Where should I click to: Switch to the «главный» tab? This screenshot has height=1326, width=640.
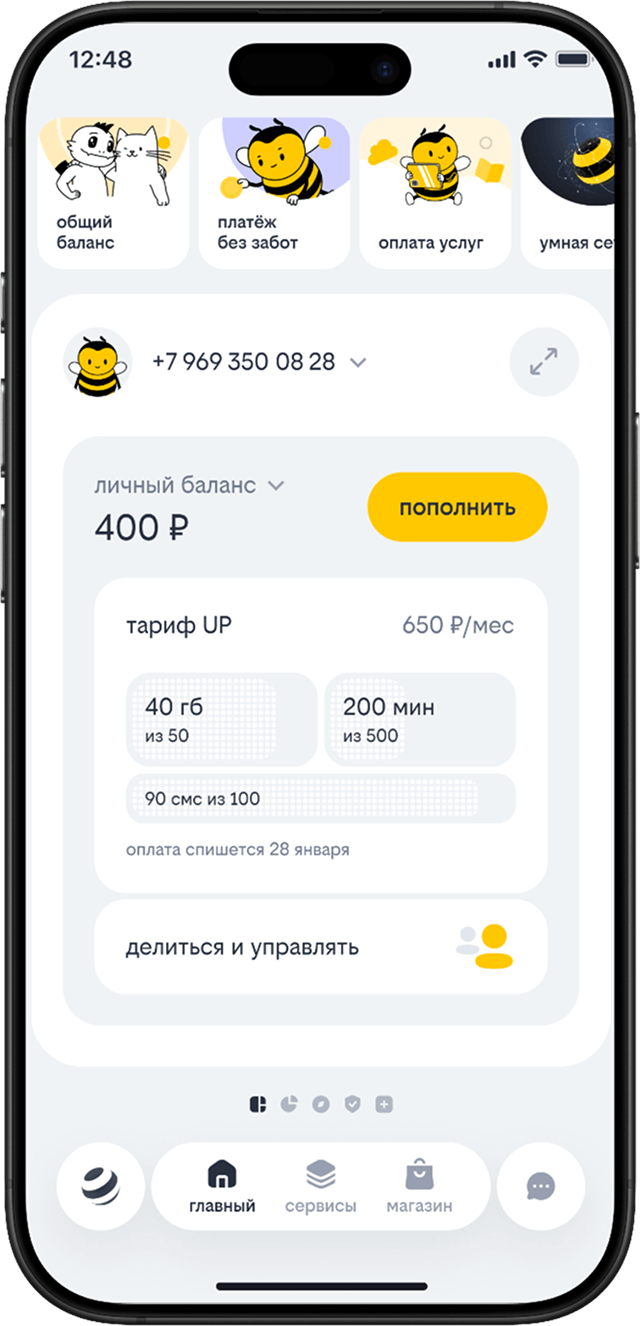coord(222,1186)
